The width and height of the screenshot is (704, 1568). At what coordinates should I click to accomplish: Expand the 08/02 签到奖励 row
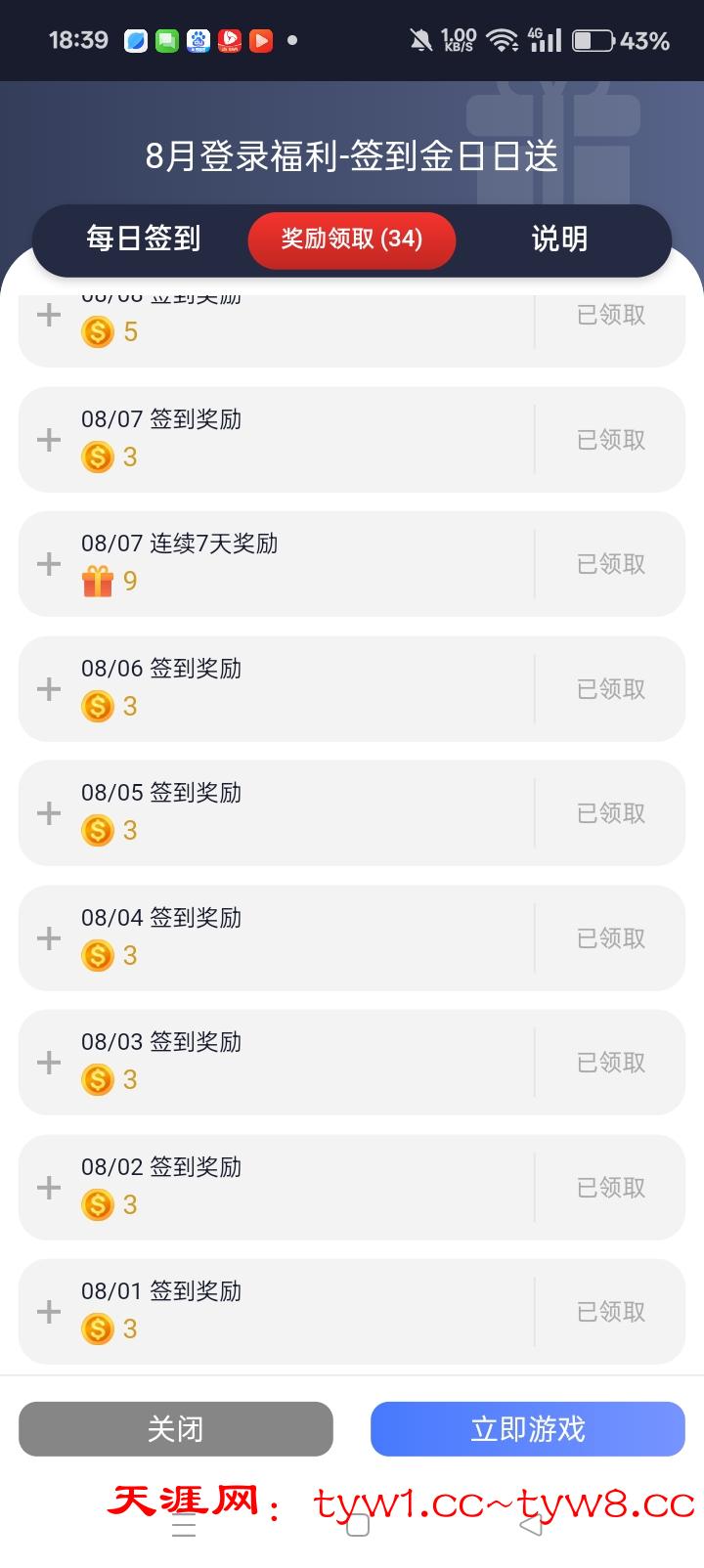49,1188
